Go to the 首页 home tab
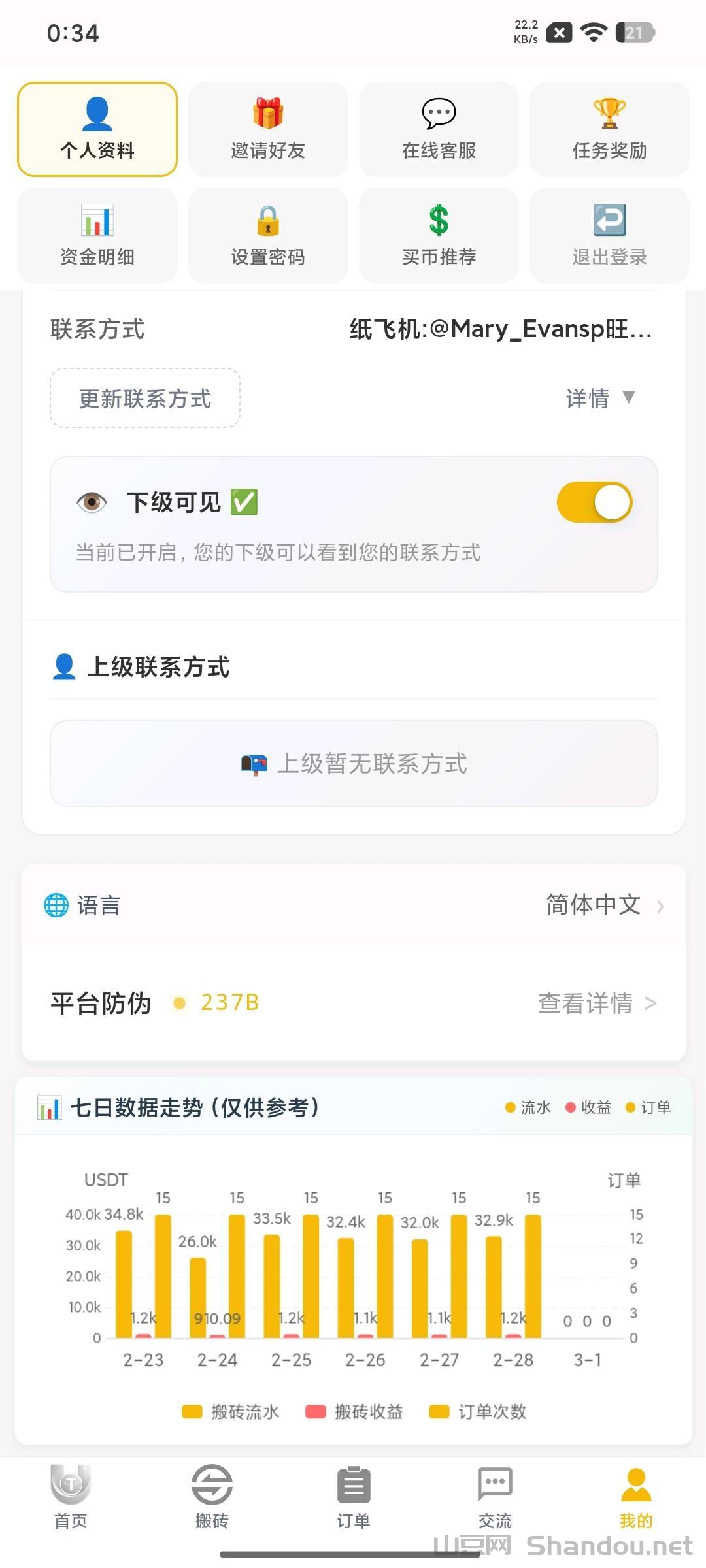 [x=71, y=1496]
